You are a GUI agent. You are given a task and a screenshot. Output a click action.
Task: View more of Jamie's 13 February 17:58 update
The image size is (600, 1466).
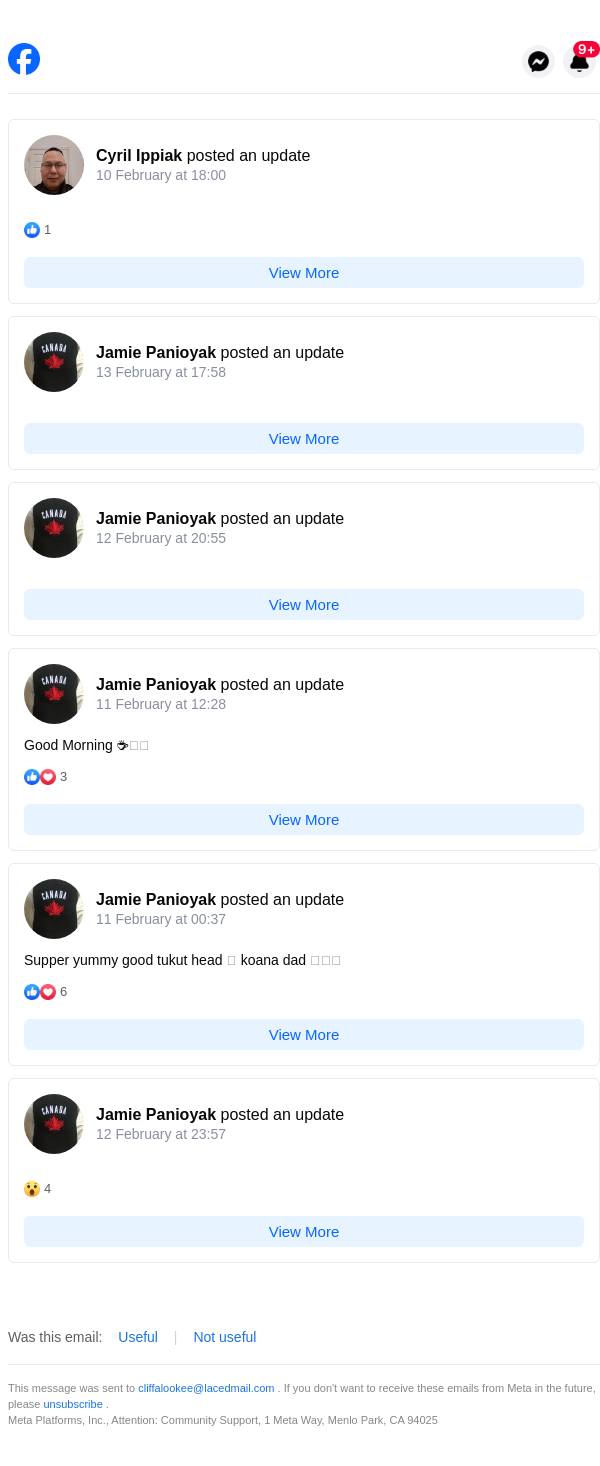tap(304, 438)
